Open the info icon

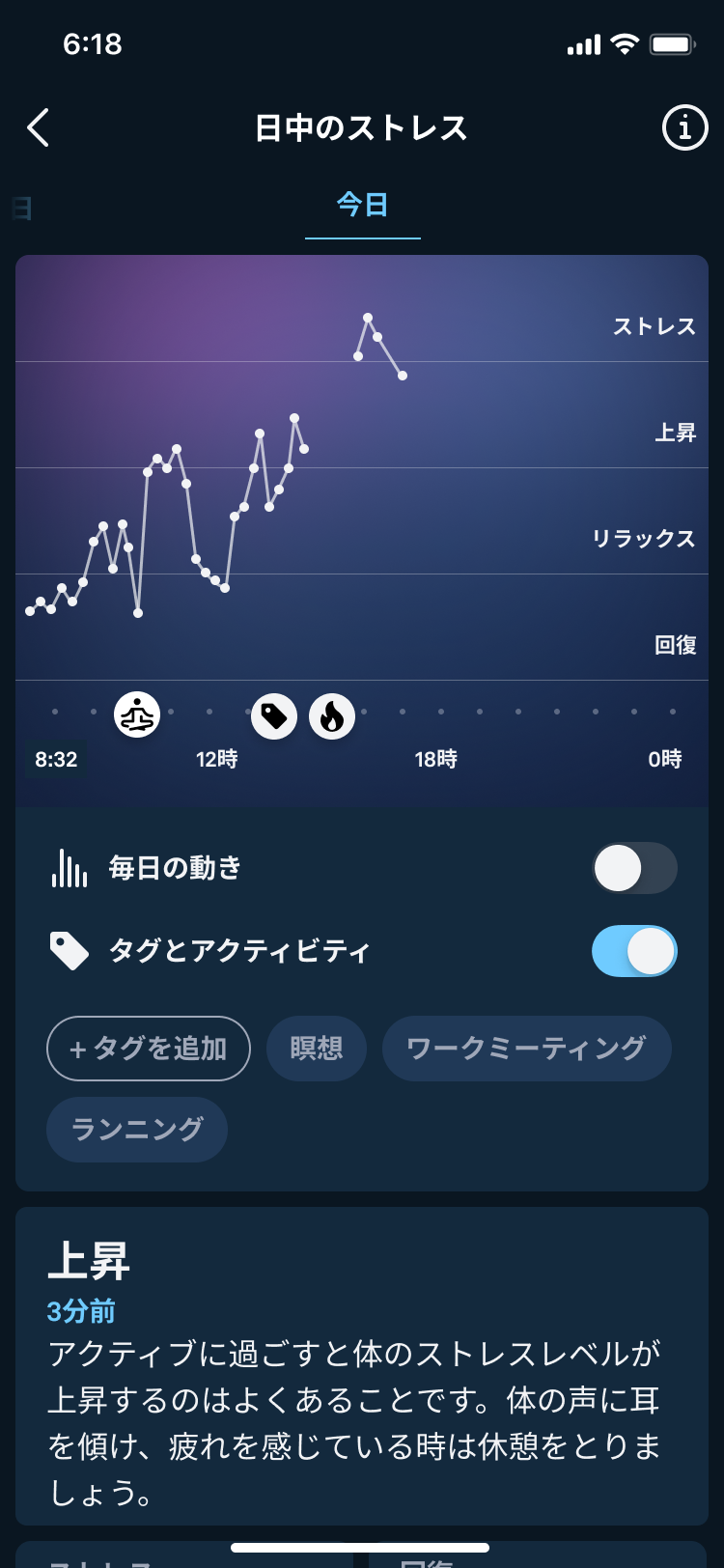click(x=684, y=127)
